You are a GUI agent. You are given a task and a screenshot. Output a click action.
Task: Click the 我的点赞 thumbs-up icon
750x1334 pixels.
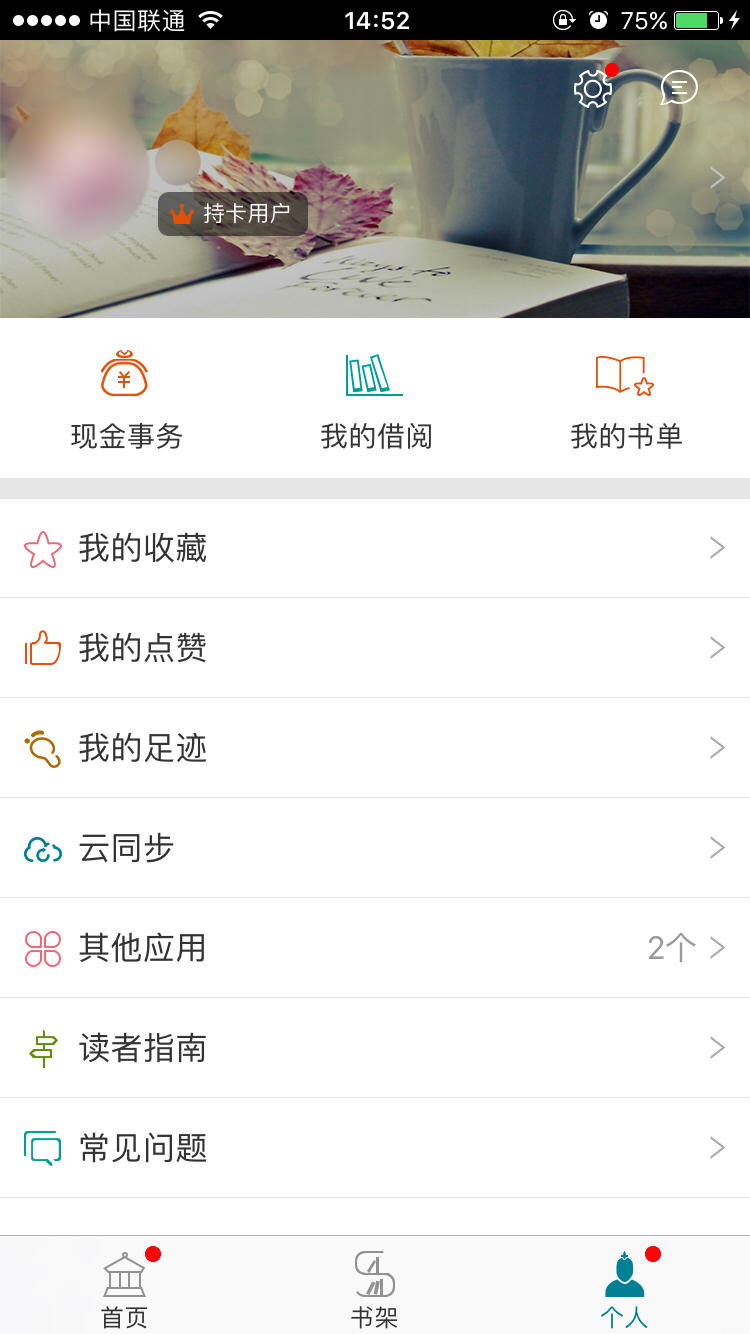tap(42, 648)
